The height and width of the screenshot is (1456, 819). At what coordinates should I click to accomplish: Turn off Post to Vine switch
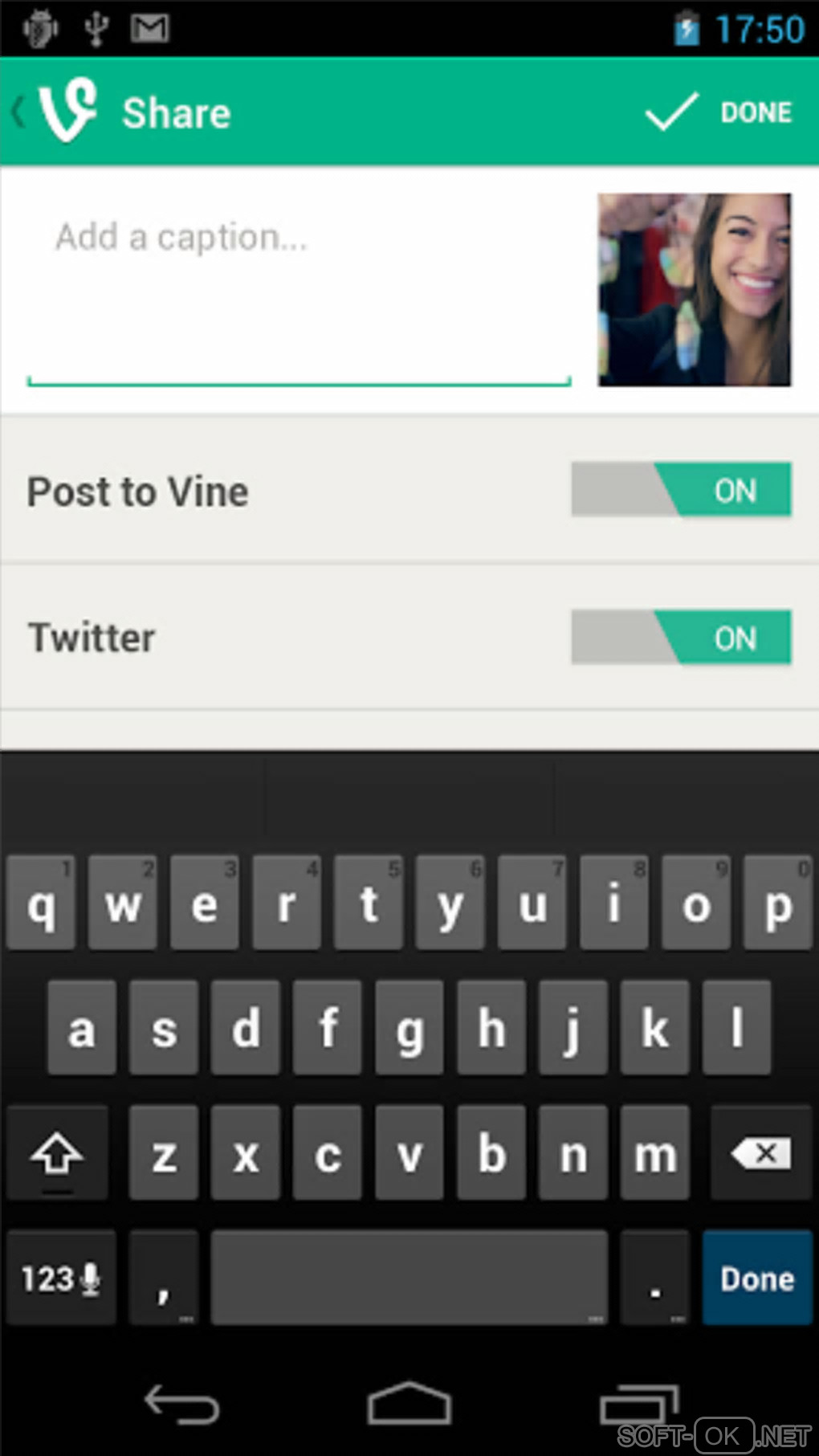click(681, 490)
